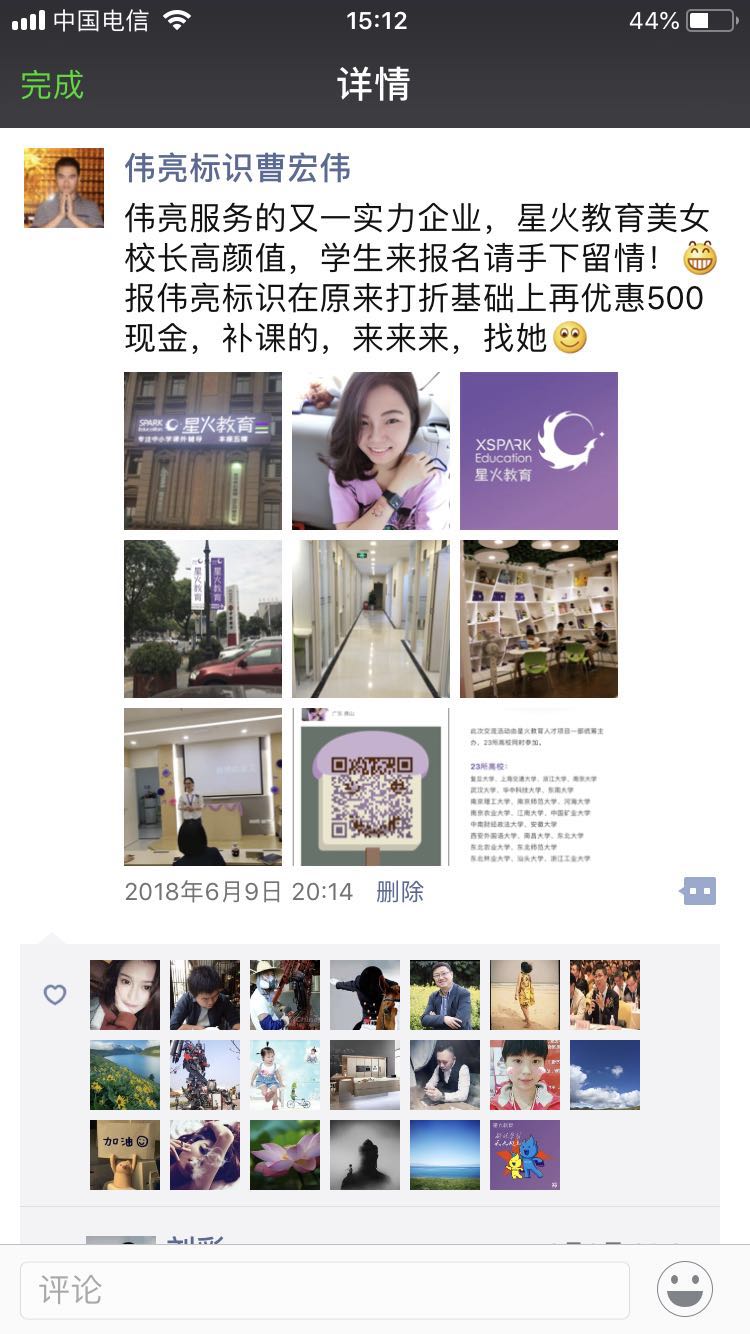Open 伟亮标识曹宏伟's profile name link
This screenshot has width=750, height=1334.
(x=237, y=168)
